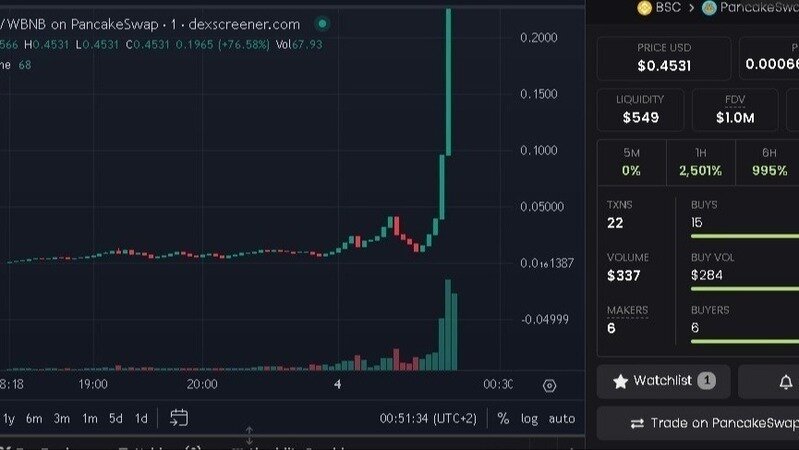The image size is (799, 450).
Task: Set chart range to 1m
Action: click(90, 418)
